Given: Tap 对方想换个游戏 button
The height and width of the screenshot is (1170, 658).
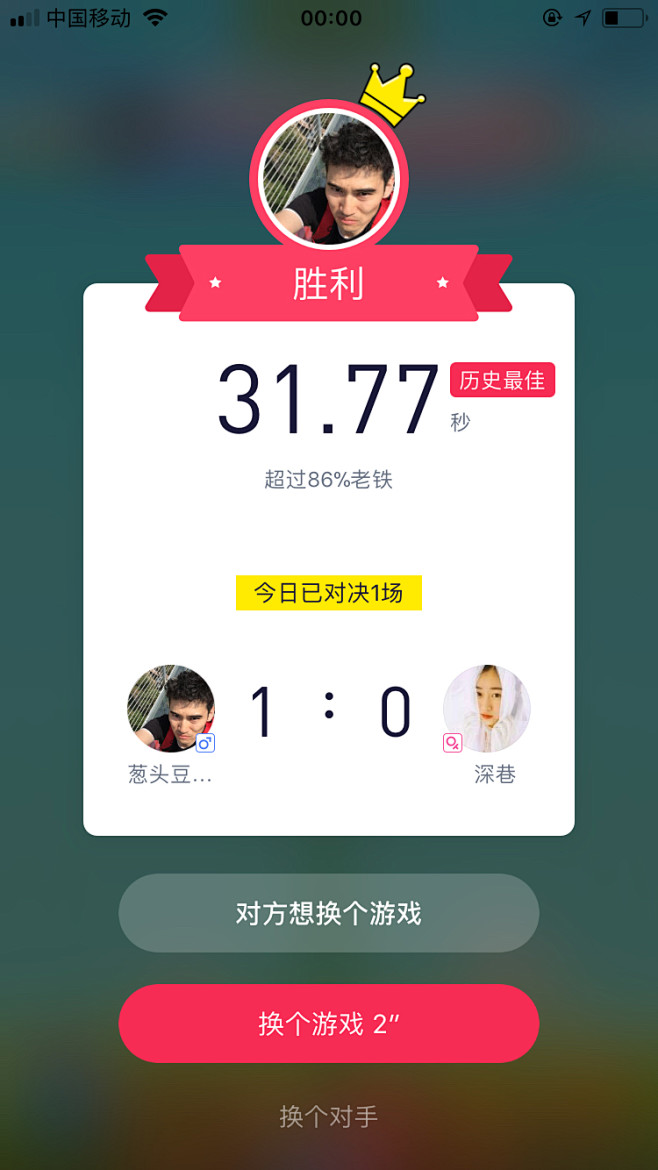Looking at the screenshot, I should (328, 913).
